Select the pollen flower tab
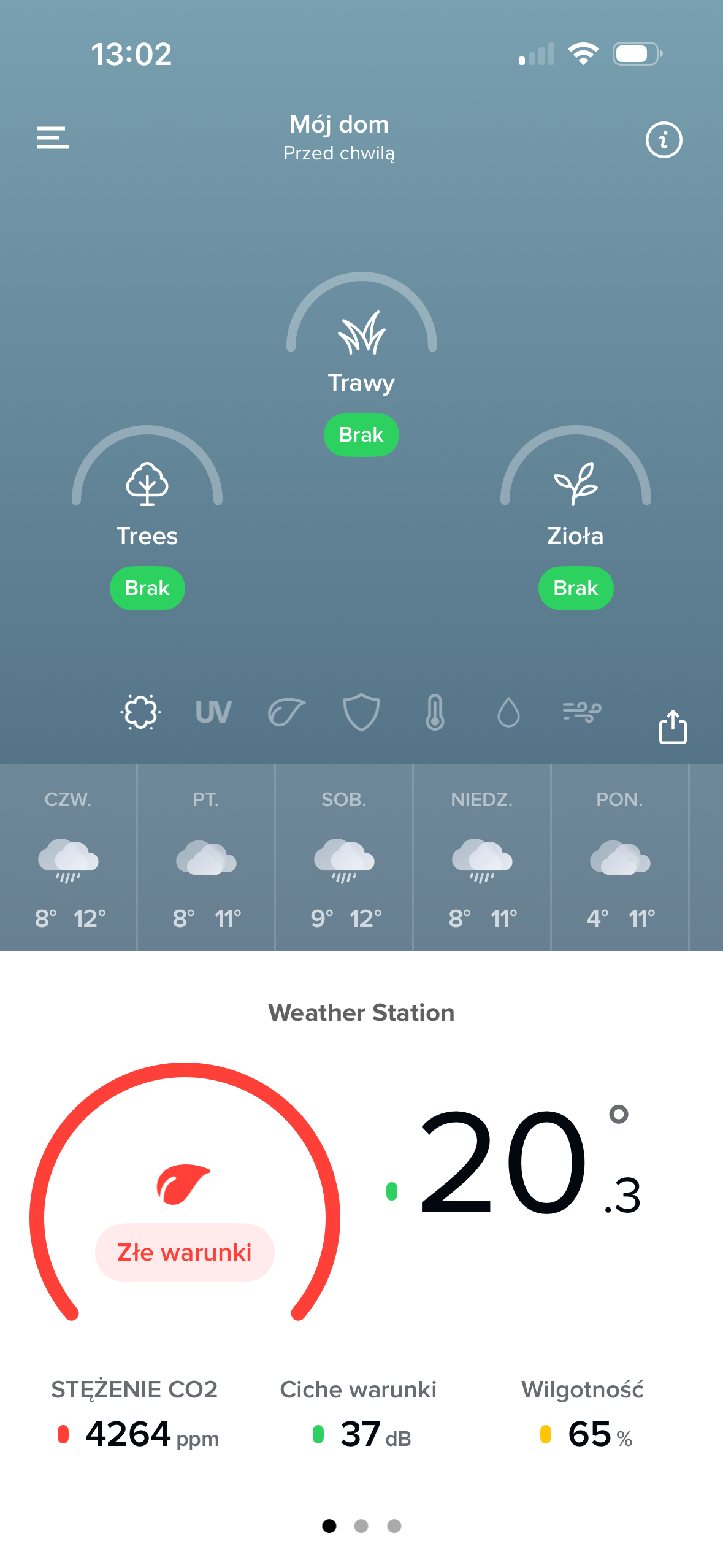 click(140, 712)
